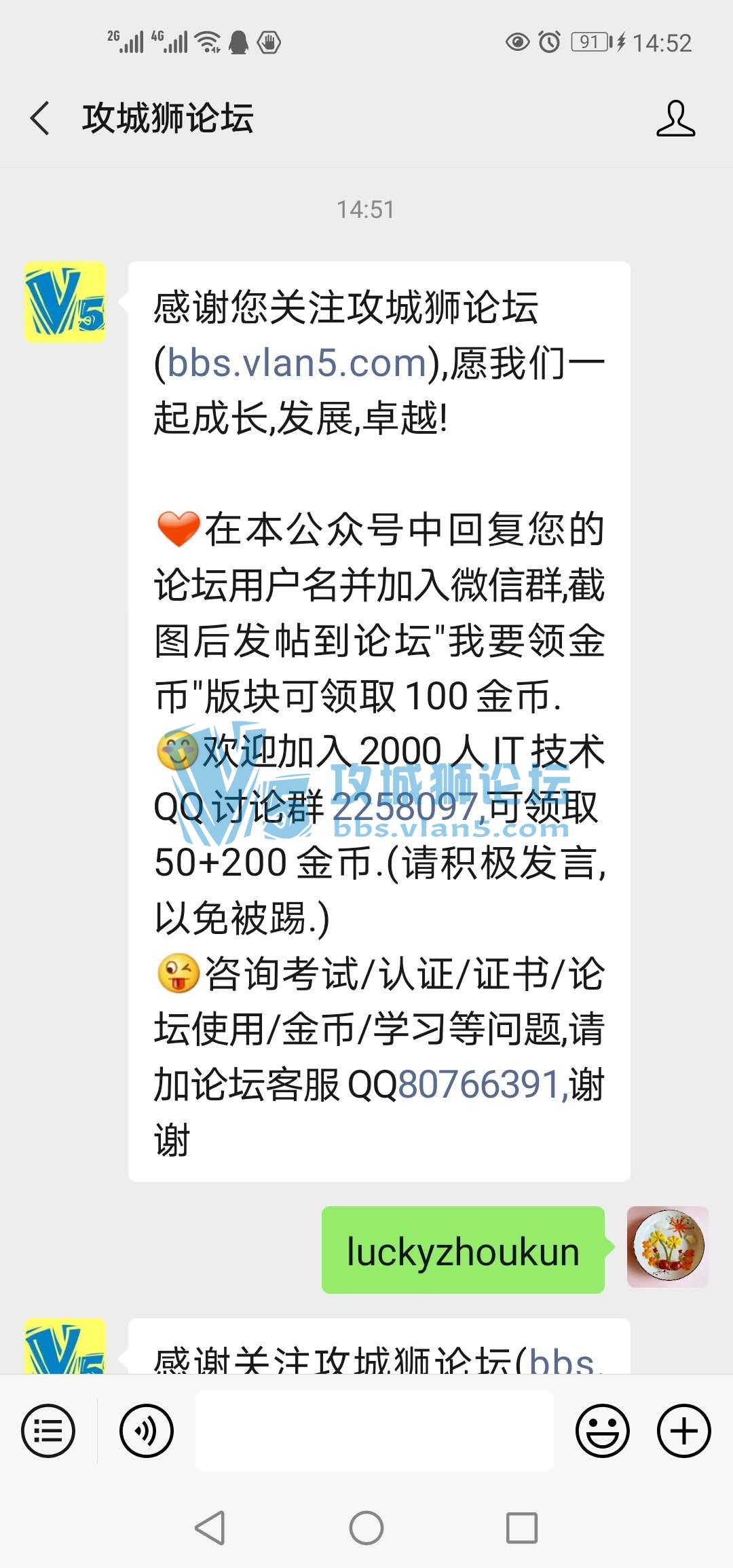Switch to voice message input
The height and width of the screenshot is (1568, 733).
[x=146, y=1430]
